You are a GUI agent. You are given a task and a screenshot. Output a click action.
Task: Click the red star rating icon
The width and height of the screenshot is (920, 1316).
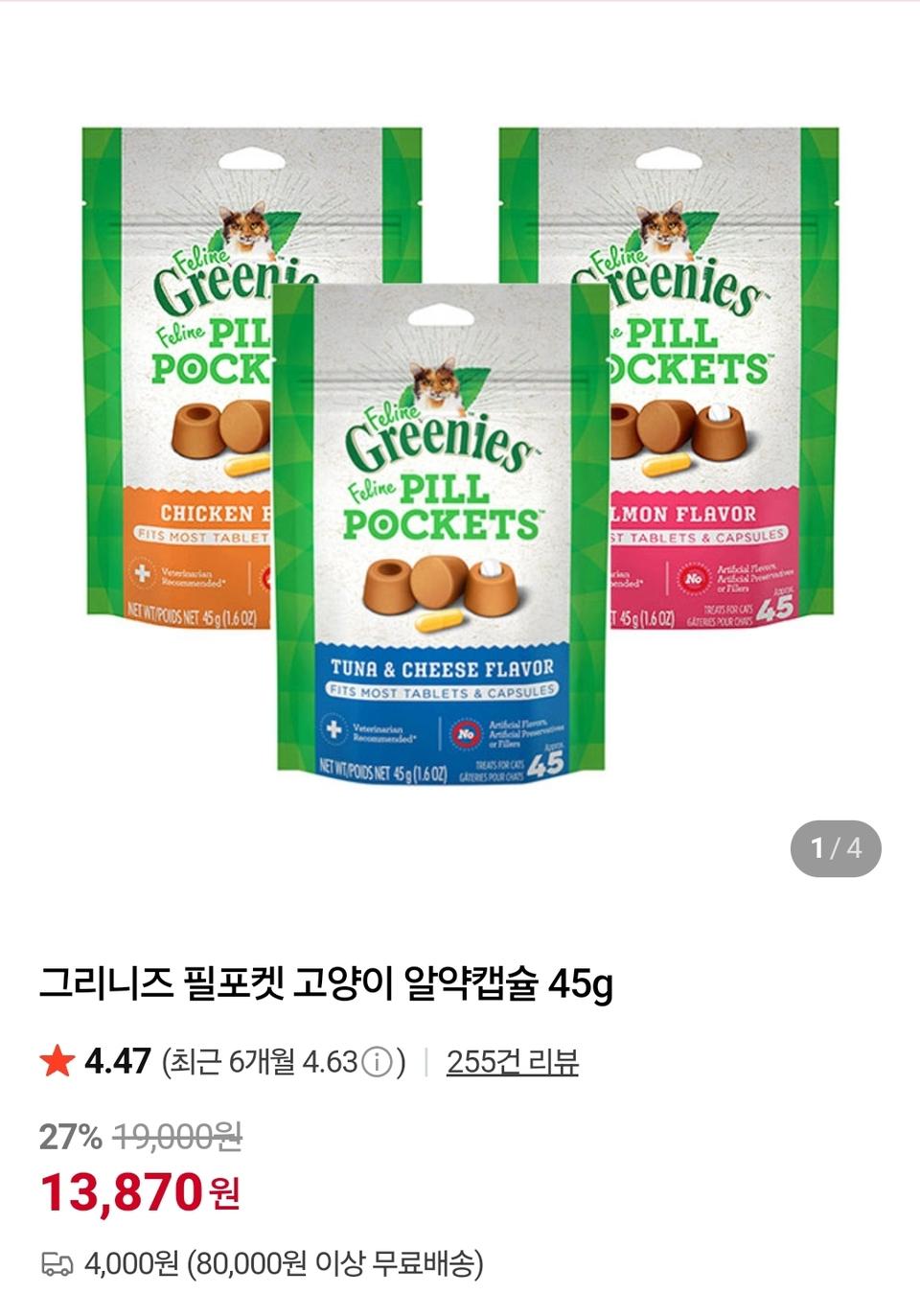[x=57, y=1060]
